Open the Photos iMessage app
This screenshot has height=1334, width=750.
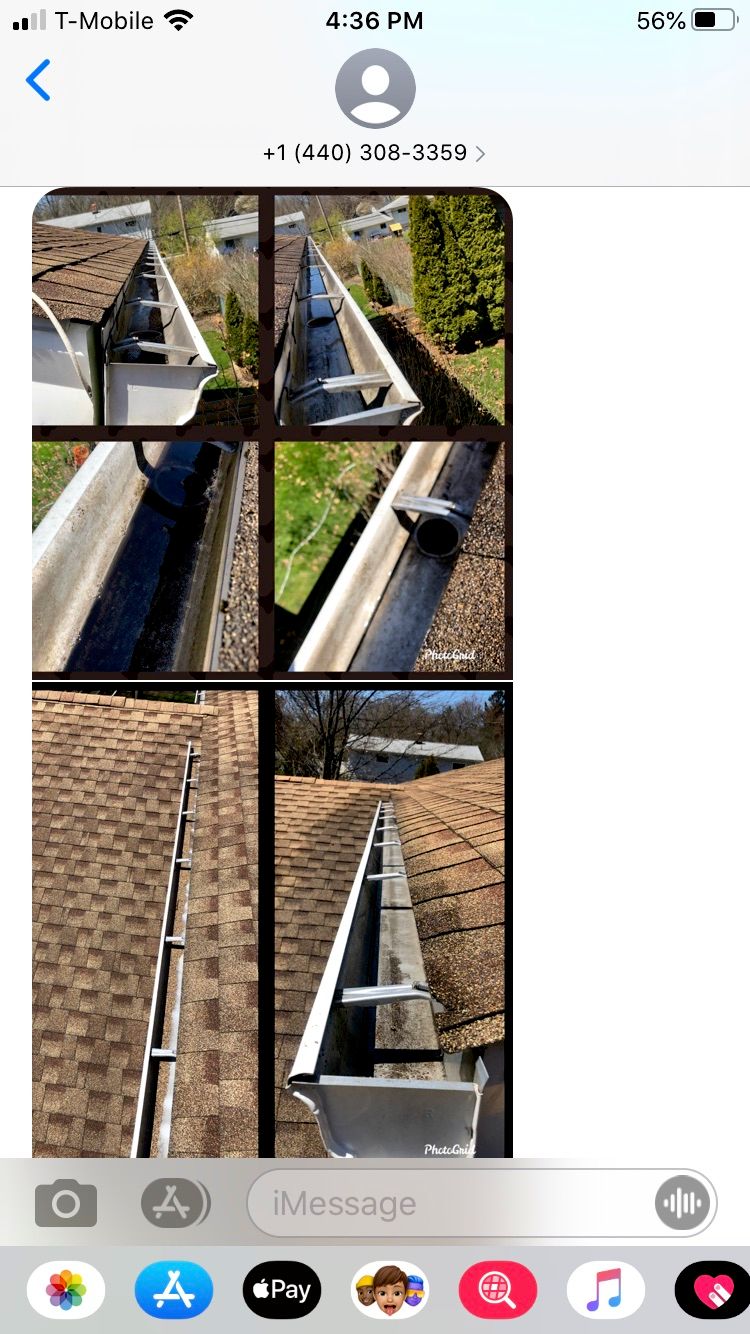66,1290
